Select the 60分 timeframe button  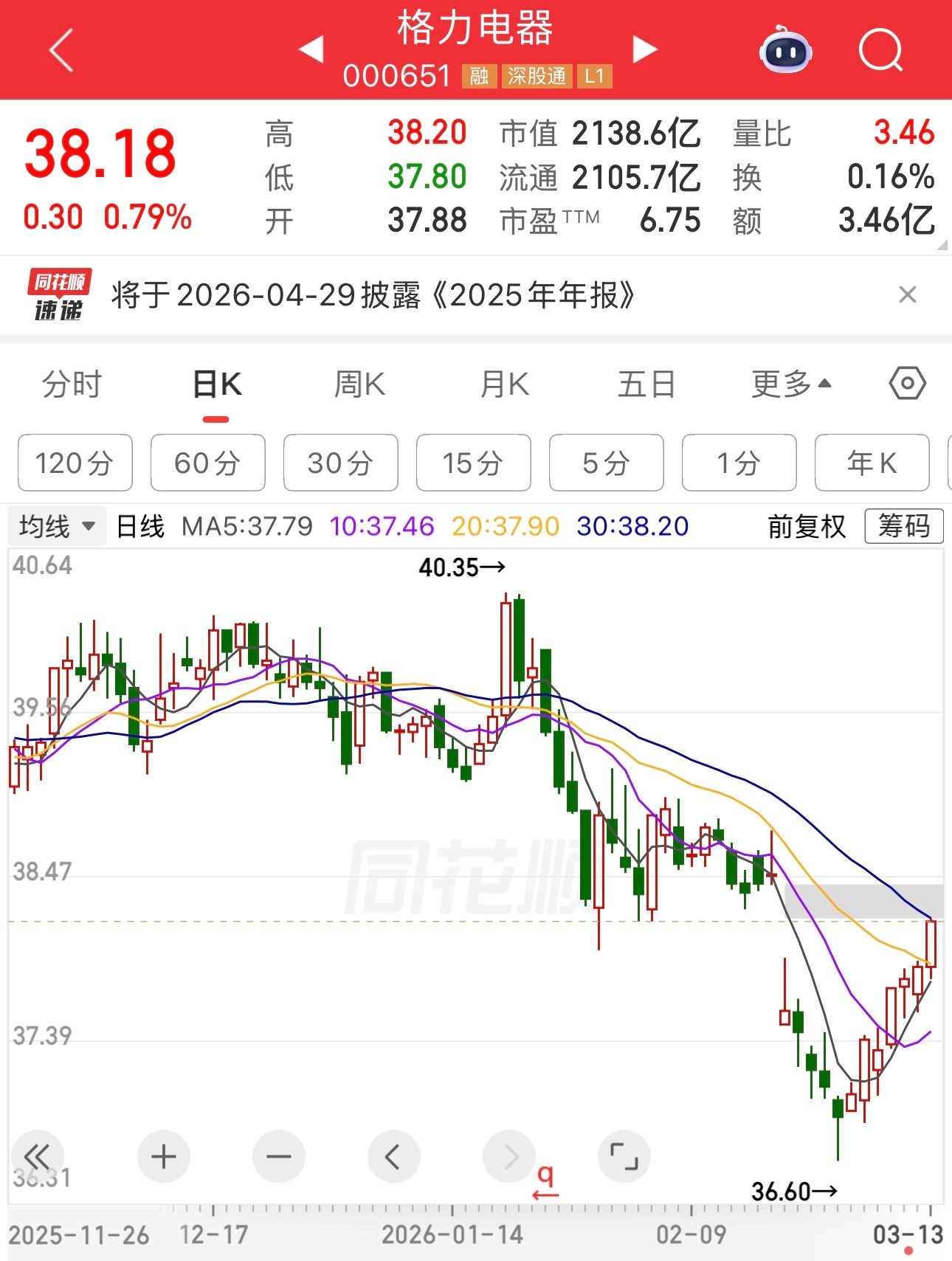(x=207, y=463)
